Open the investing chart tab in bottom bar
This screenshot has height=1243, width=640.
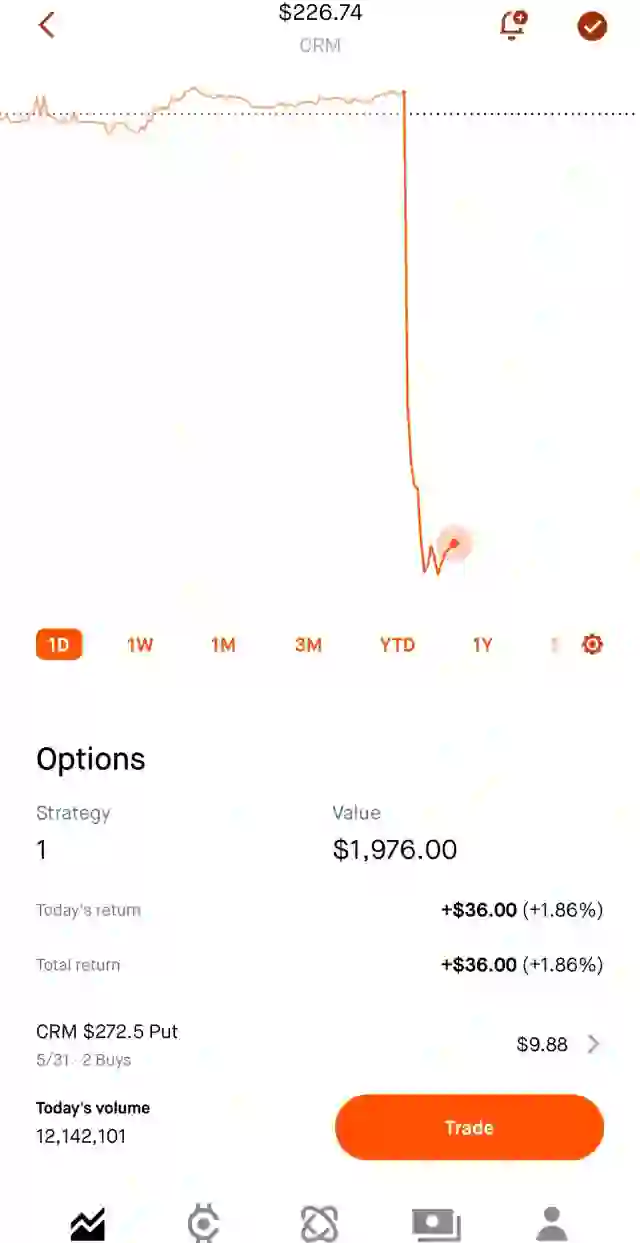pyautogui.click(x=88, y=1224)
